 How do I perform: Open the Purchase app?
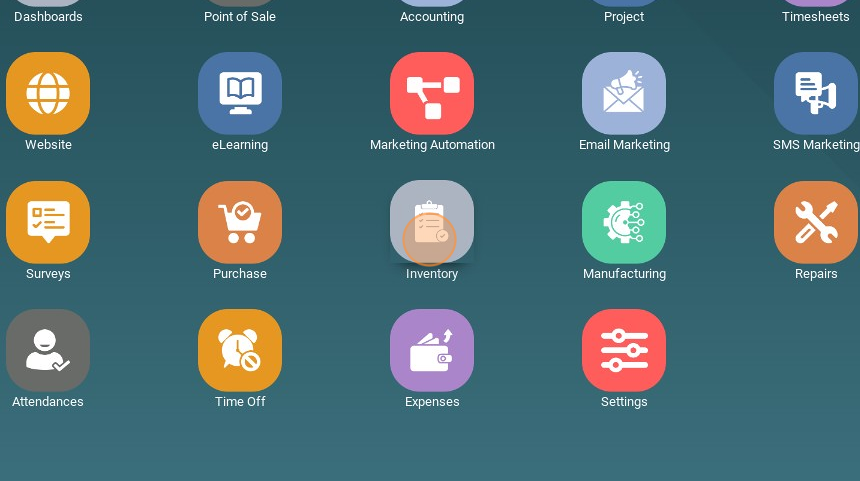(x=240, y=222)
